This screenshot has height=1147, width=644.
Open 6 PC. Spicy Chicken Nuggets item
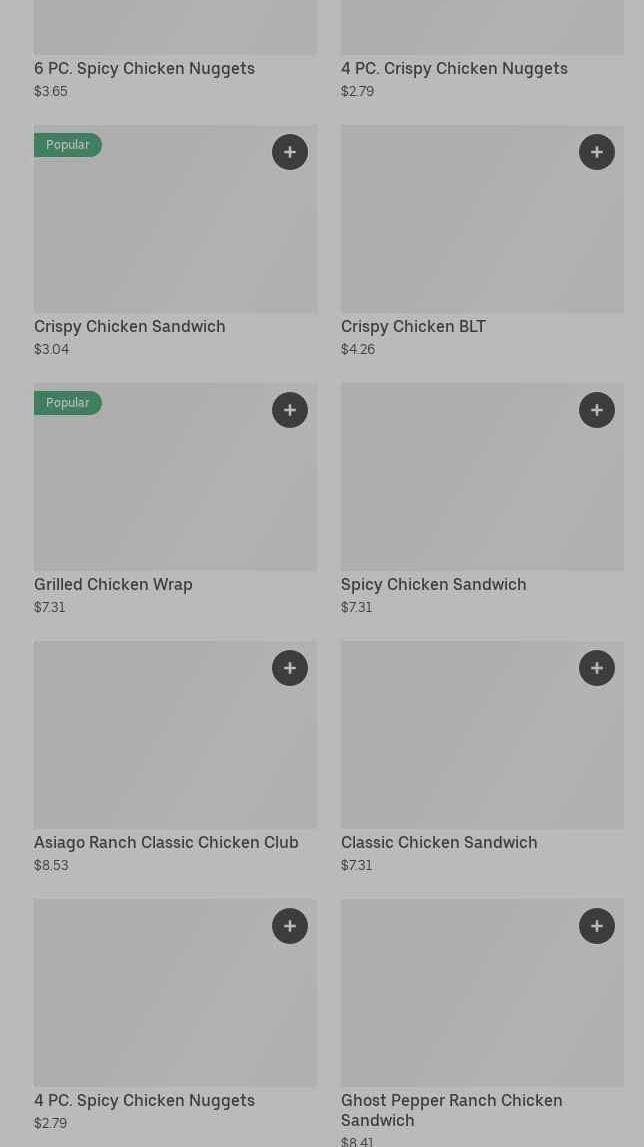click(x=144, y=68)
